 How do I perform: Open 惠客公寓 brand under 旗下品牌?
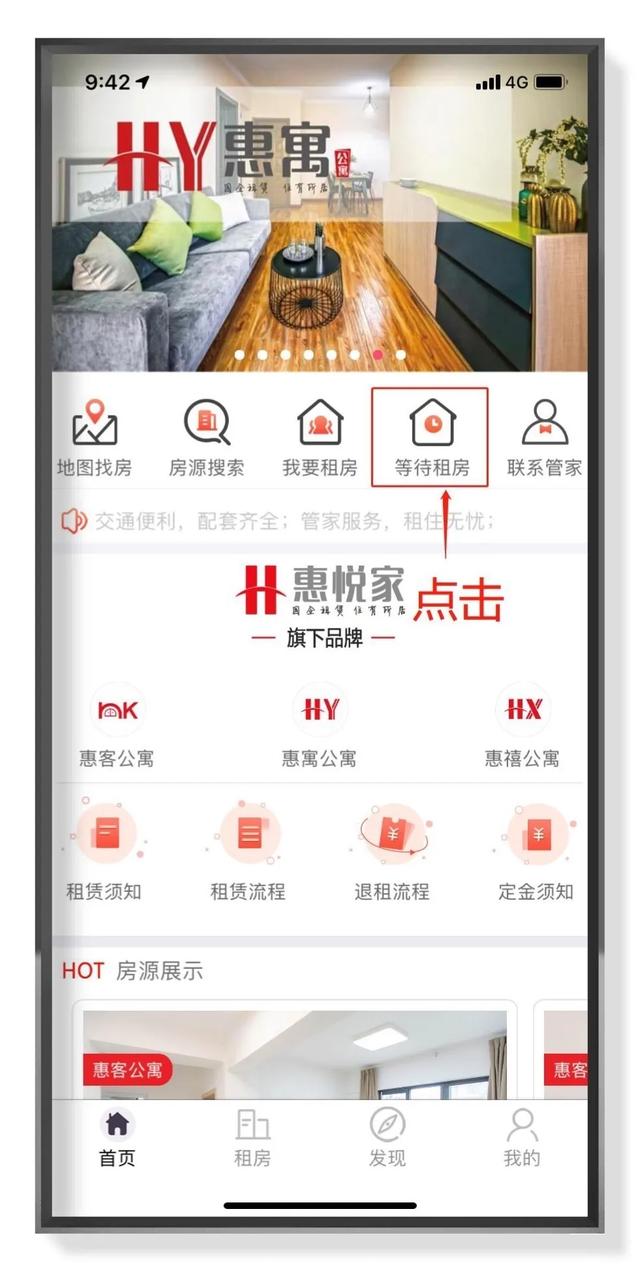(117, 726)
